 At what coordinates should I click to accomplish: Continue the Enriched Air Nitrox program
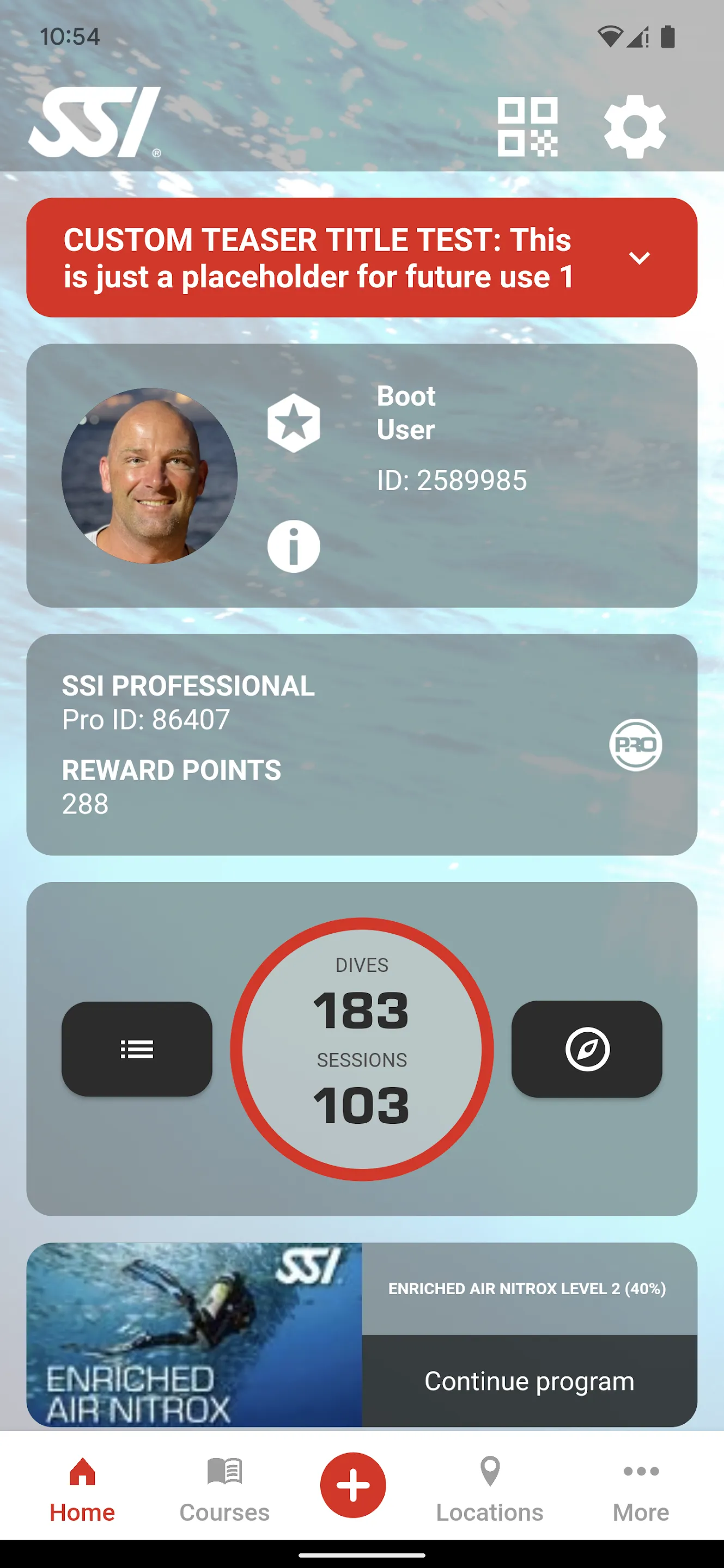coord(529,1381)
